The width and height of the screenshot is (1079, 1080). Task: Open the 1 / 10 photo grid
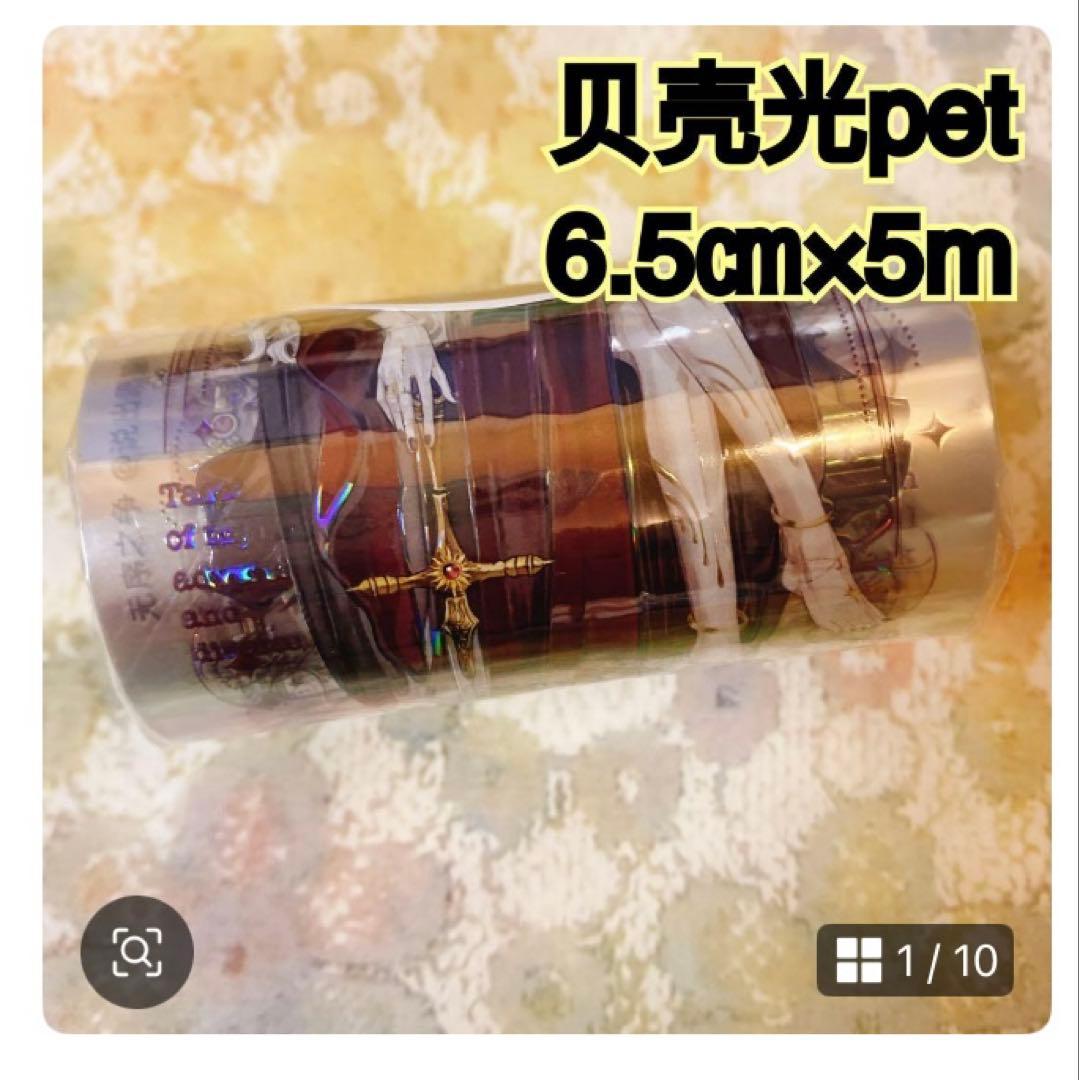(914, 960)
